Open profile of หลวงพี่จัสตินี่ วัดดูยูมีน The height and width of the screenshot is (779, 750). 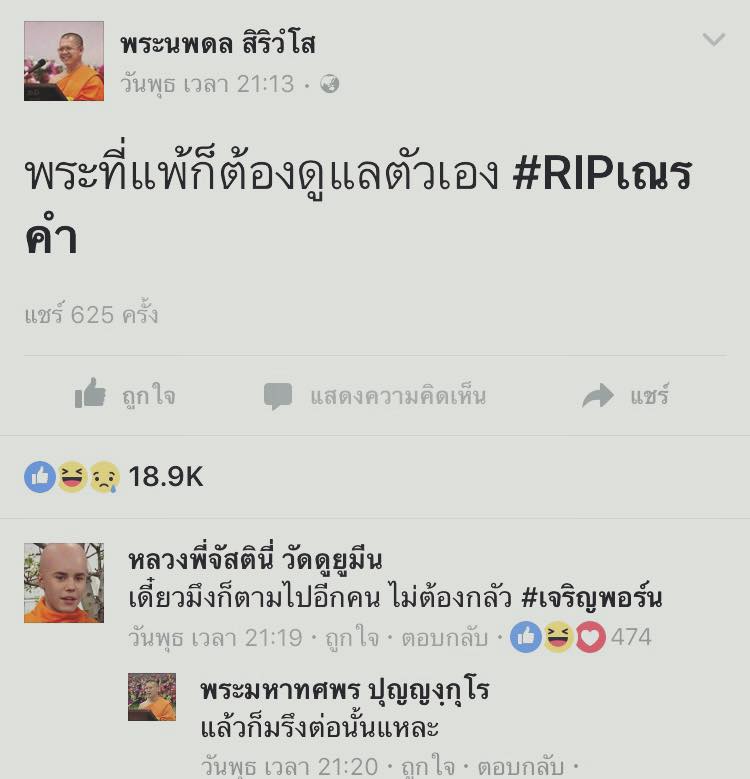(255, 560)
